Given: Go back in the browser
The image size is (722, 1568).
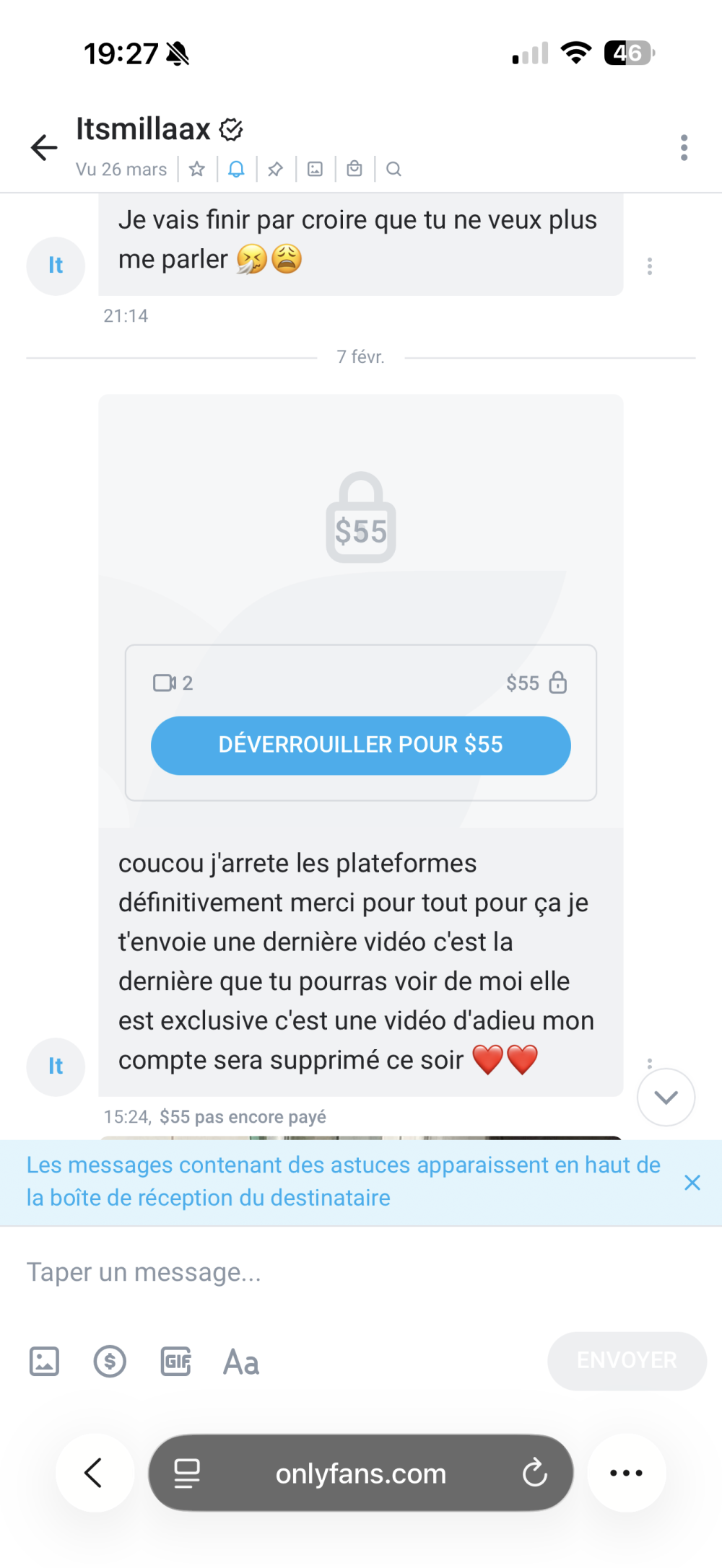Looking at the screenshot, I should point(95,1473).
